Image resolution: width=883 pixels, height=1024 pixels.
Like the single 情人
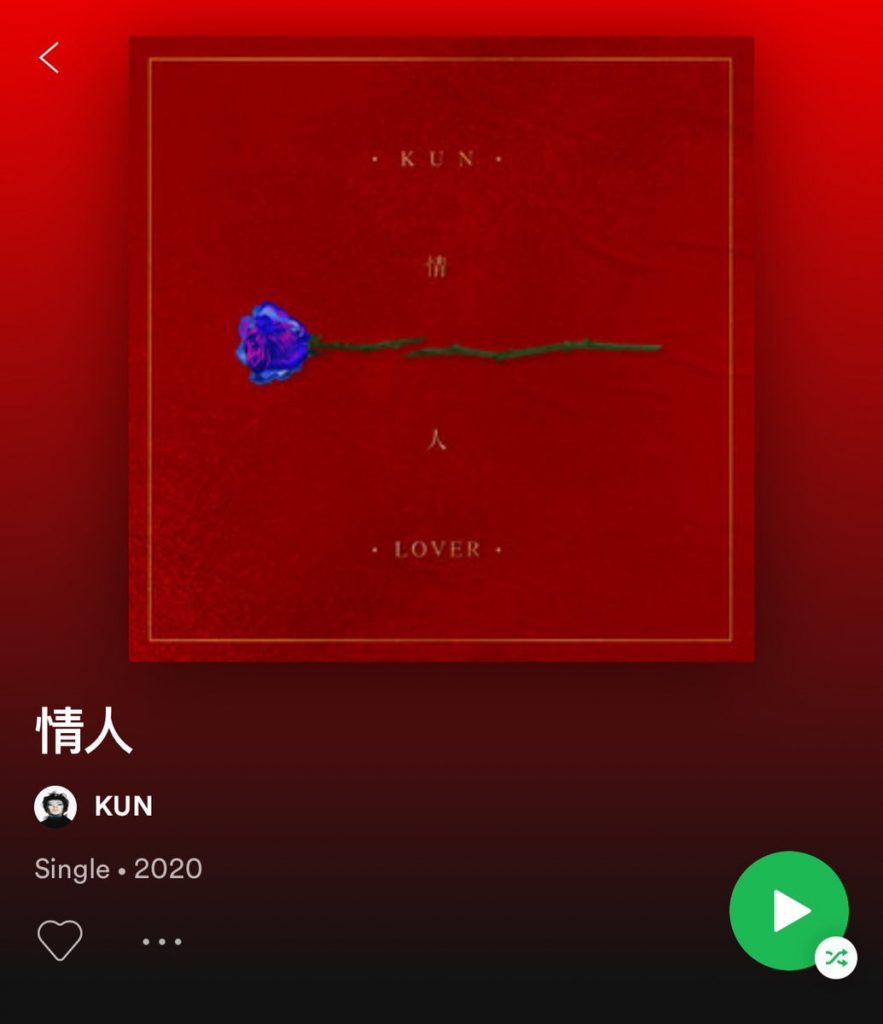59,941
